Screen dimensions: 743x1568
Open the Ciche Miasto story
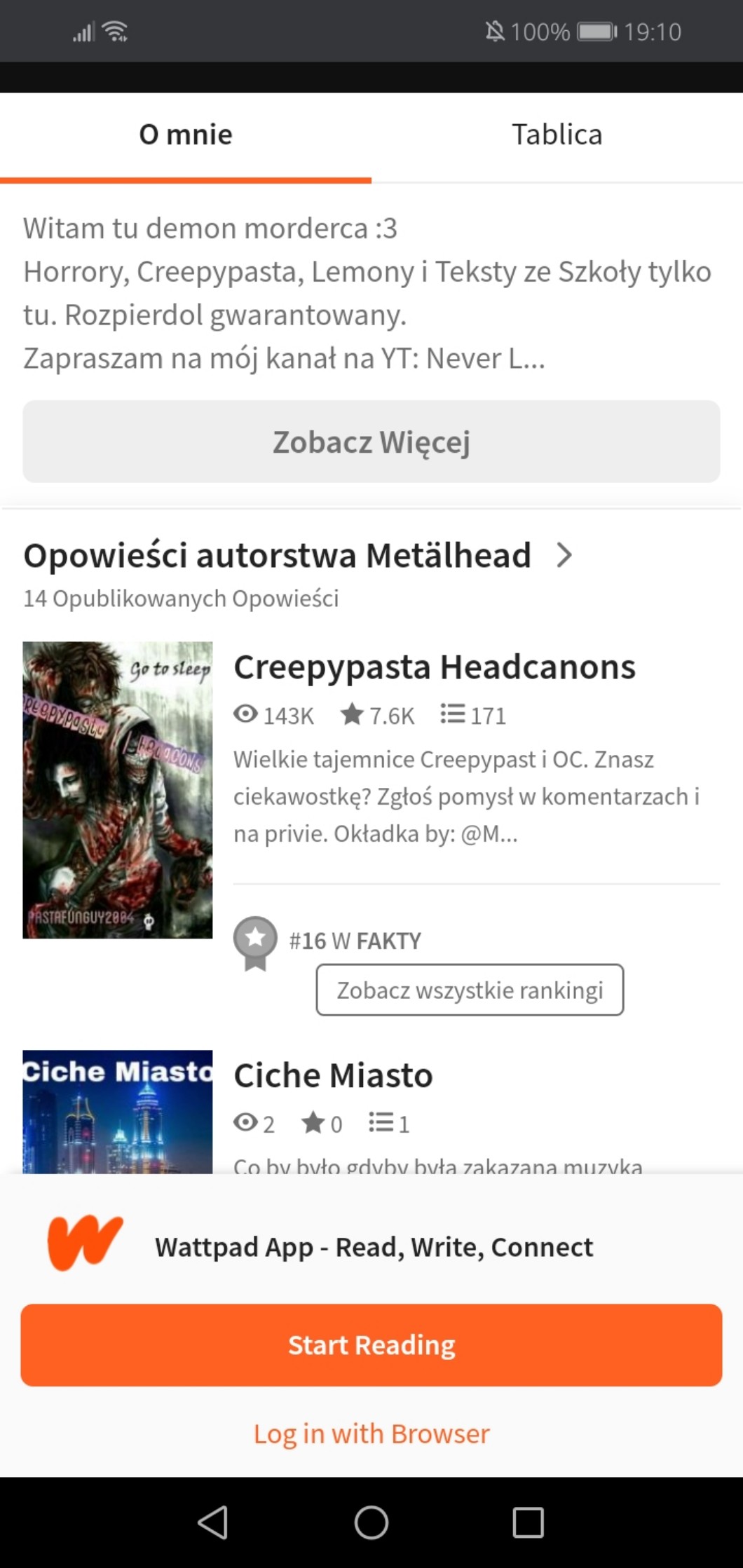(333, 1075)
